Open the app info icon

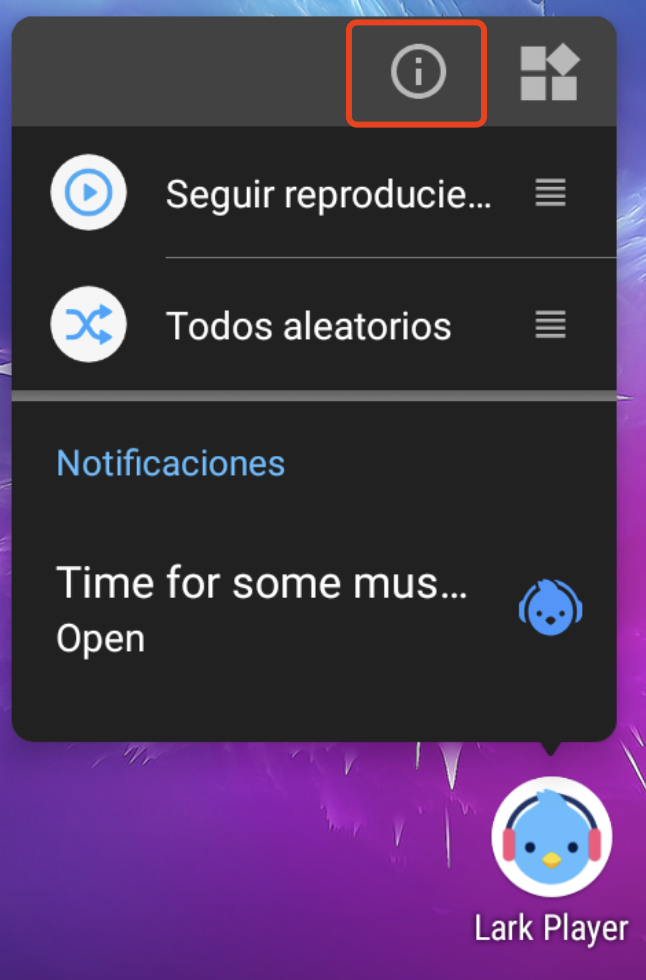pyautogui.click(x=417, y=73)
